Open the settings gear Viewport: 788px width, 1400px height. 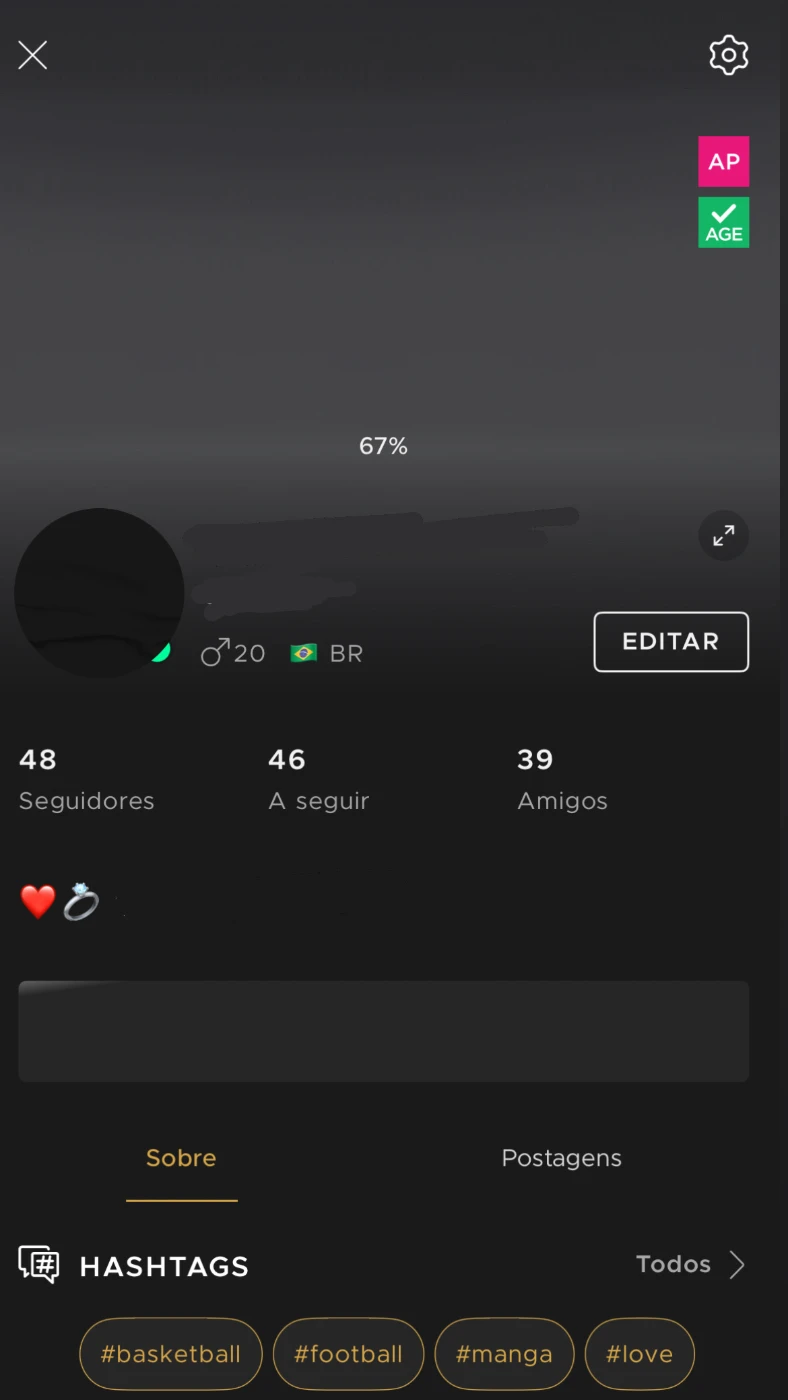pyautogui.click(x=728, y=55)
